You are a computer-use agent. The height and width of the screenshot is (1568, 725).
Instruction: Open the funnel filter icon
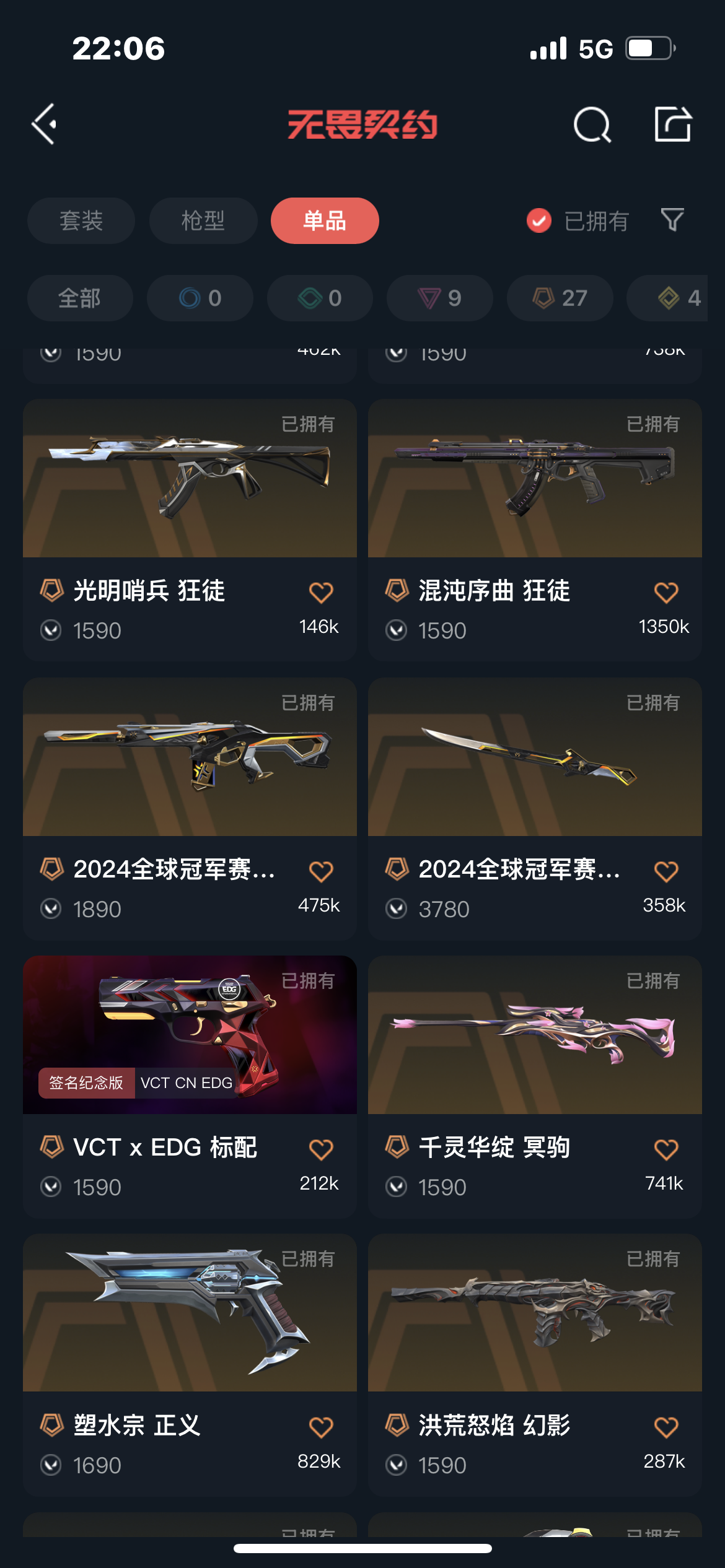pyautogui.click(x=672, y=220)
